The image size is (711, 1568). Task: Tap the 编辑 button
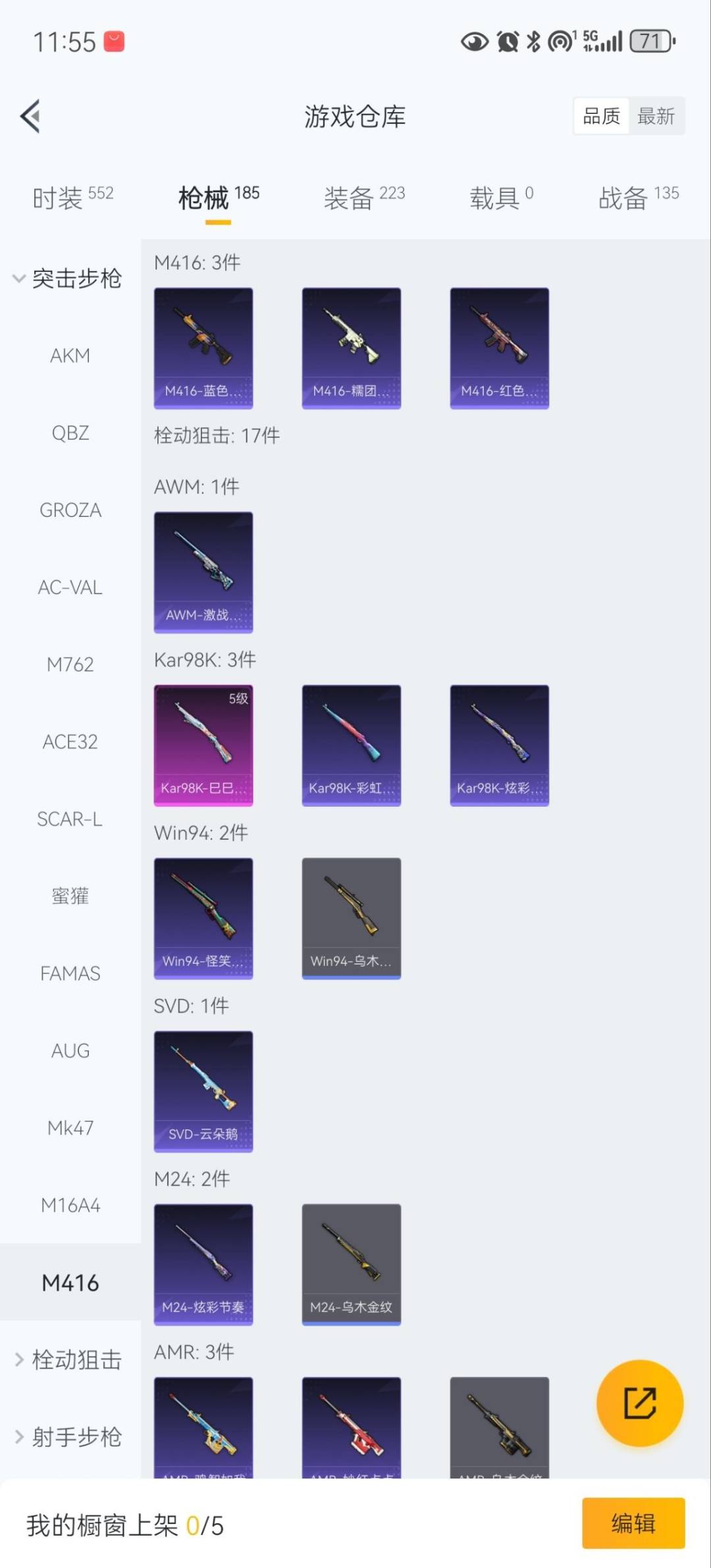point(633,1523)
